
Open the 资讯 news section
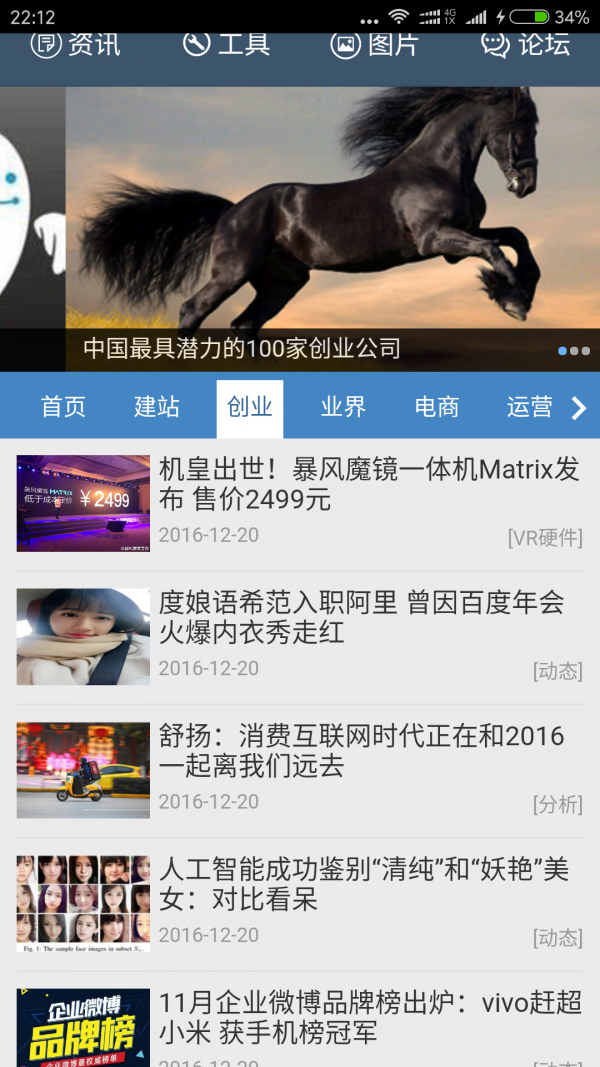point(75,45)
